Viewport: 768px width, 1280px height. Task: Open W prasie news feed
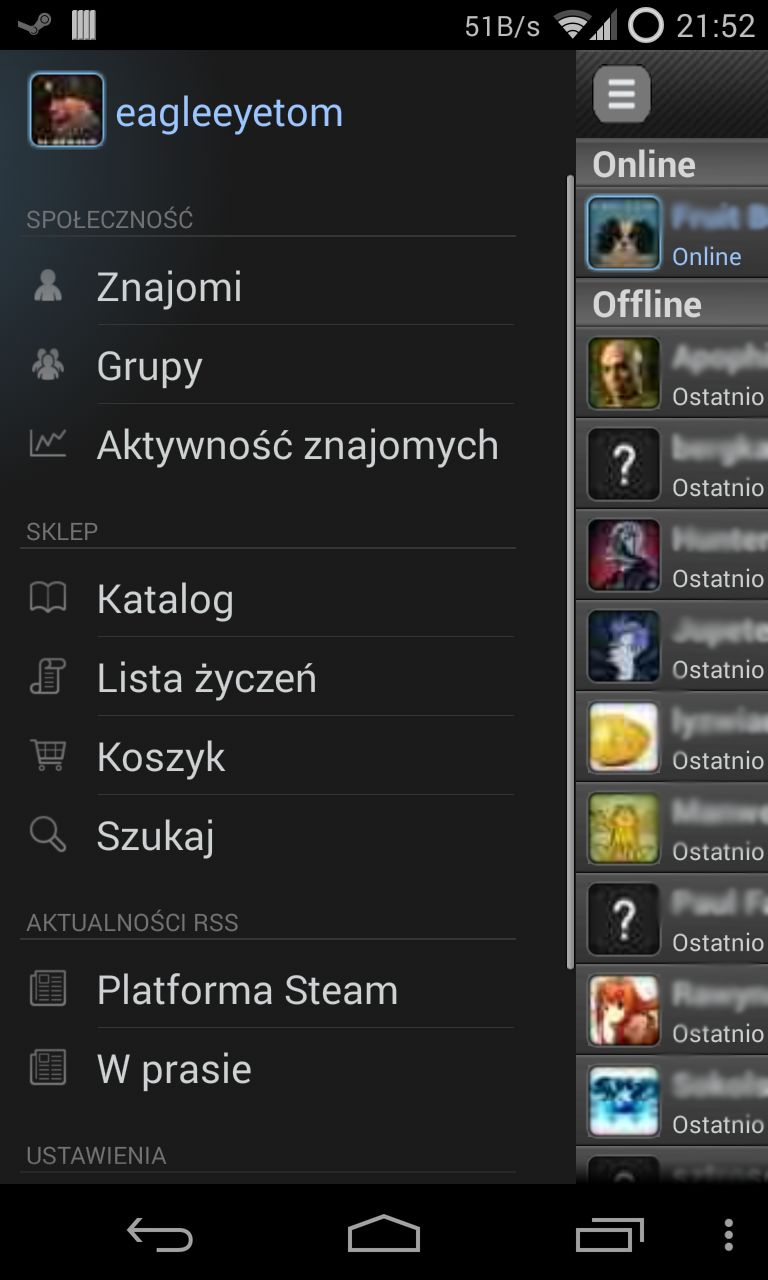click(x=270, y=1069)
